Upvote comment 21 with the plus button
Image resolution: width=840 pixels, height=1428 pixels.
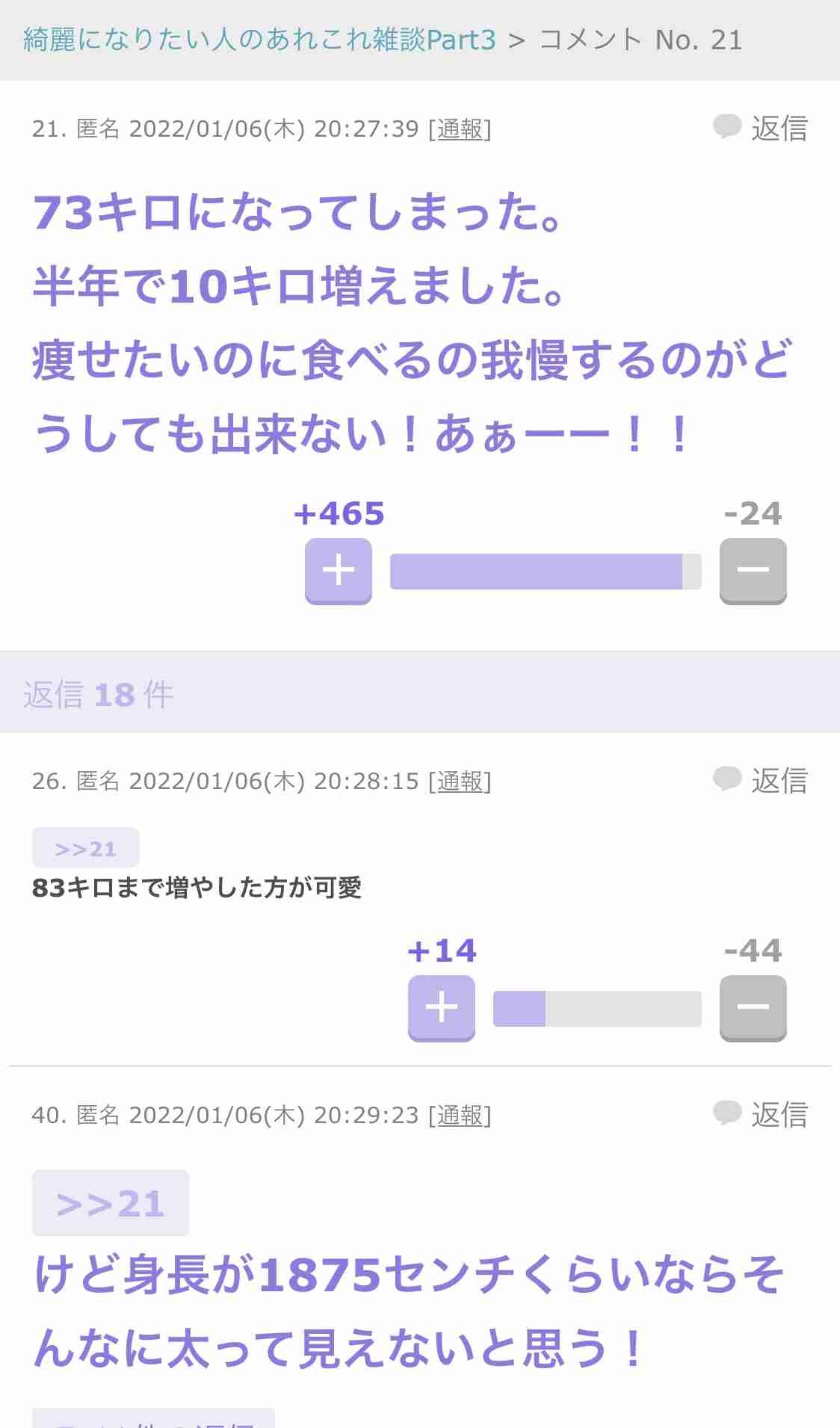click(x=339, y=571)
